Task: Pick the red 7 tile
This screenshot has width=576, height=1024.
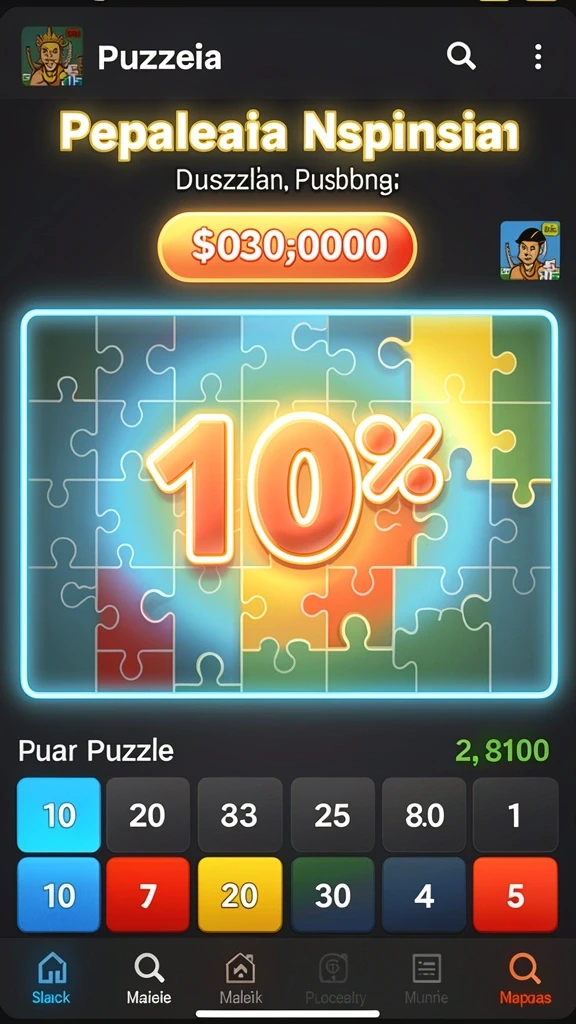Action: 148,895
